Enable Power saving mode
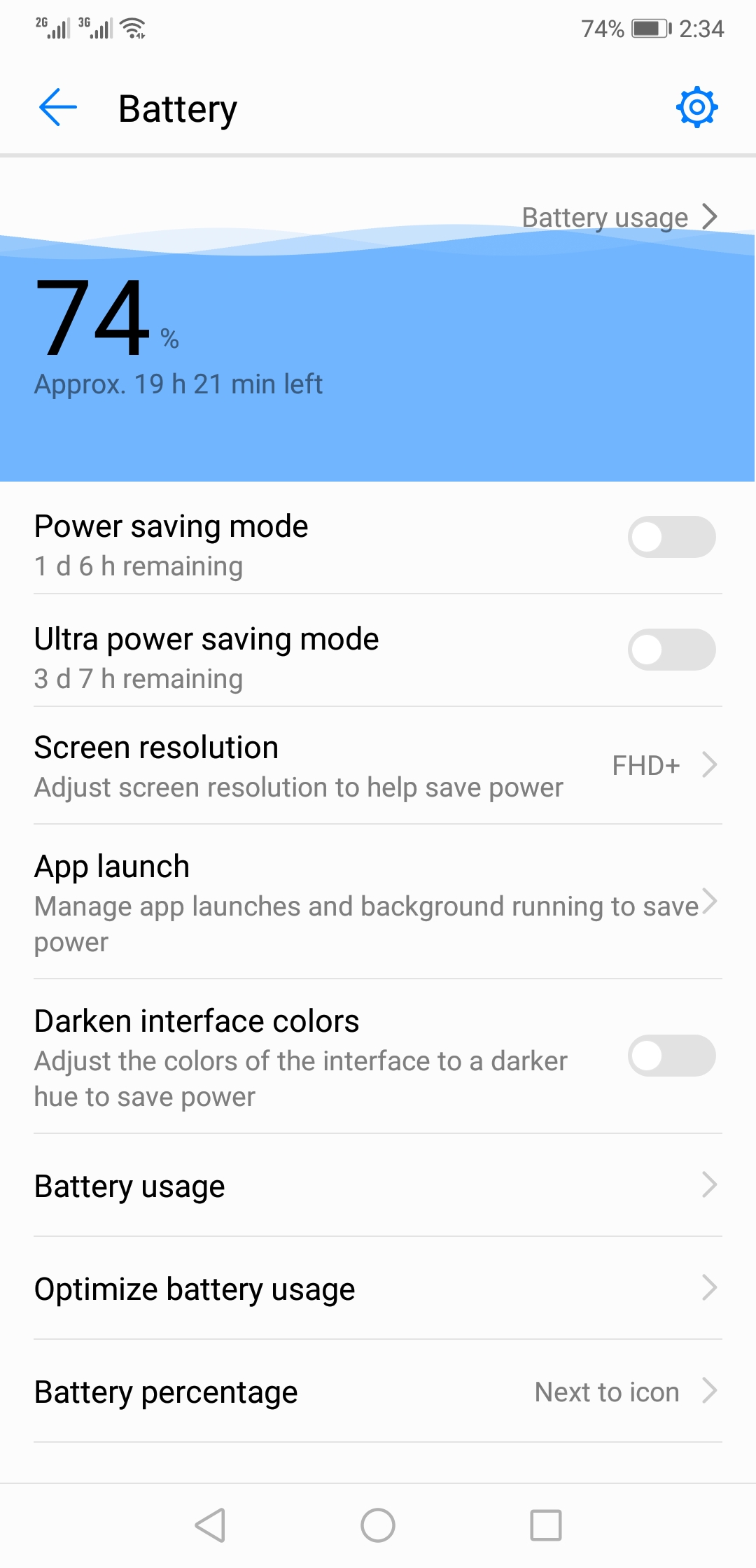 pos(671,538)
